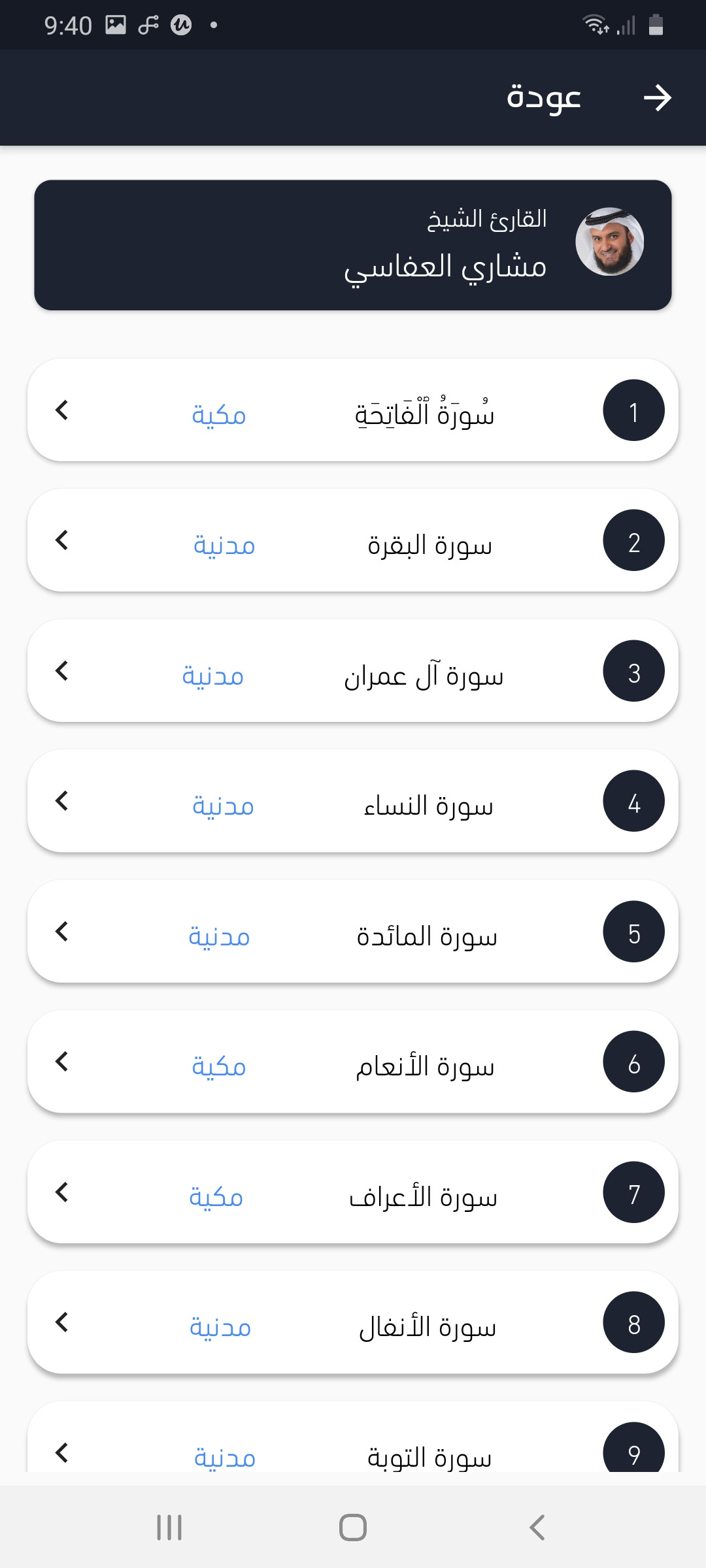Tap the system home button

pos(353,1527)
